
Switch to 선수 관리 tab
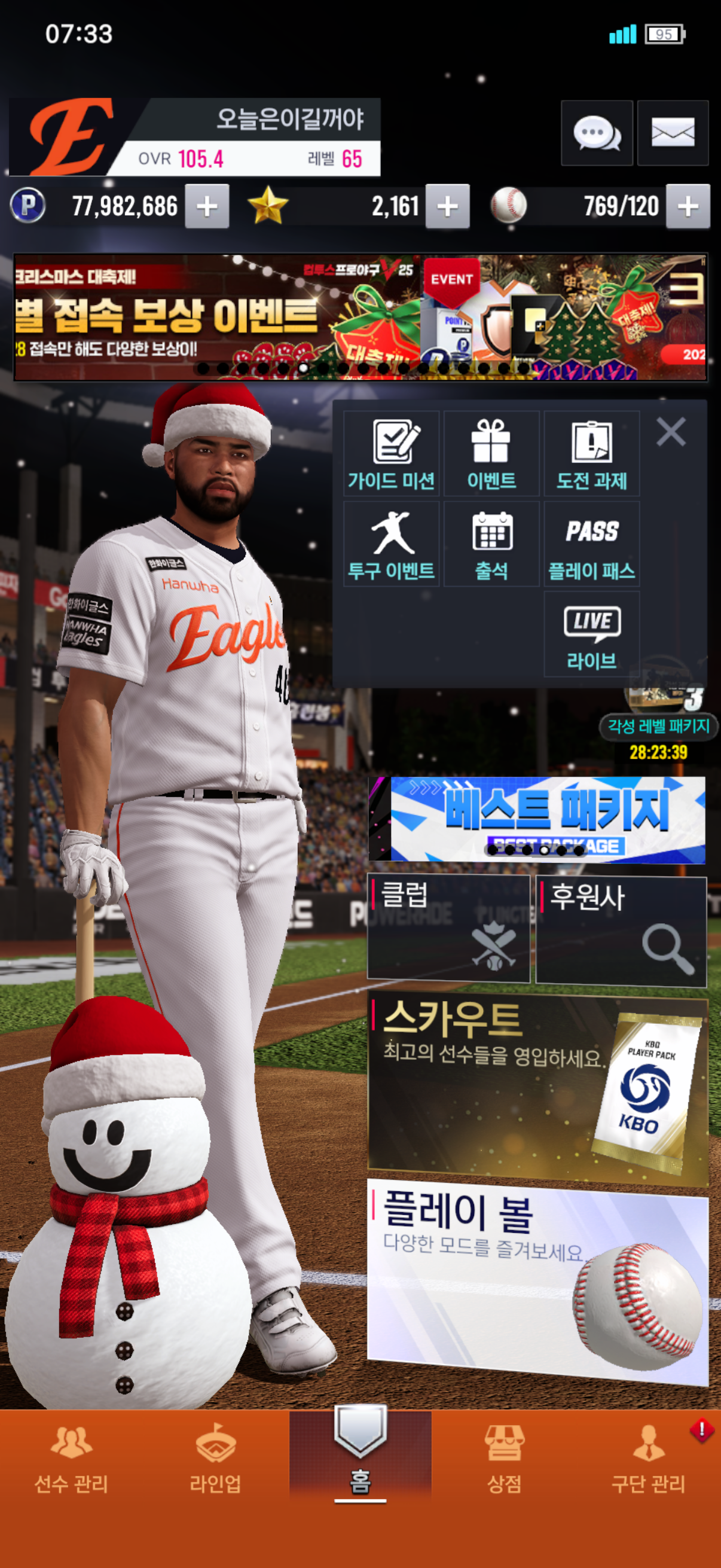point(71,1460)
